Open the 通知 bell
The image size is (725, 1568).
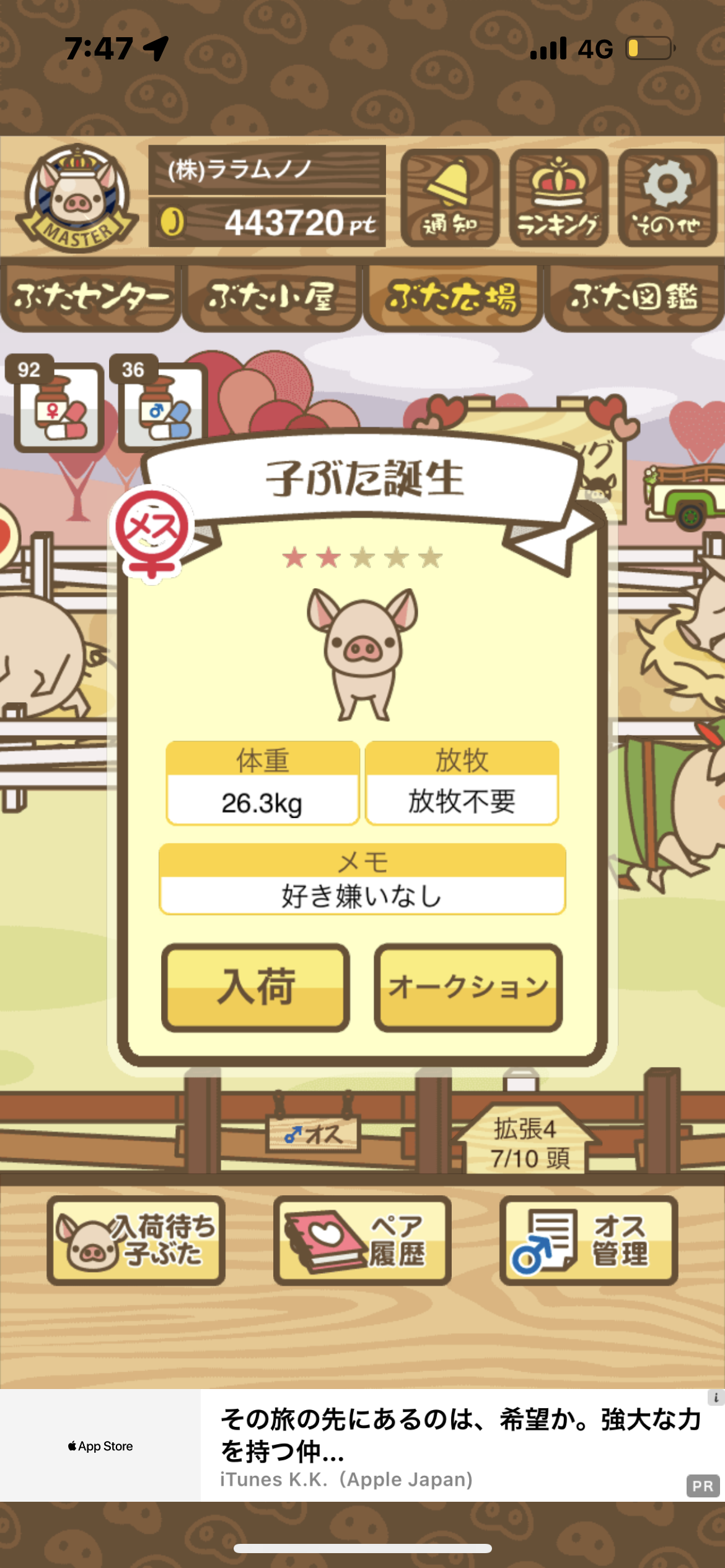(450, 198)
